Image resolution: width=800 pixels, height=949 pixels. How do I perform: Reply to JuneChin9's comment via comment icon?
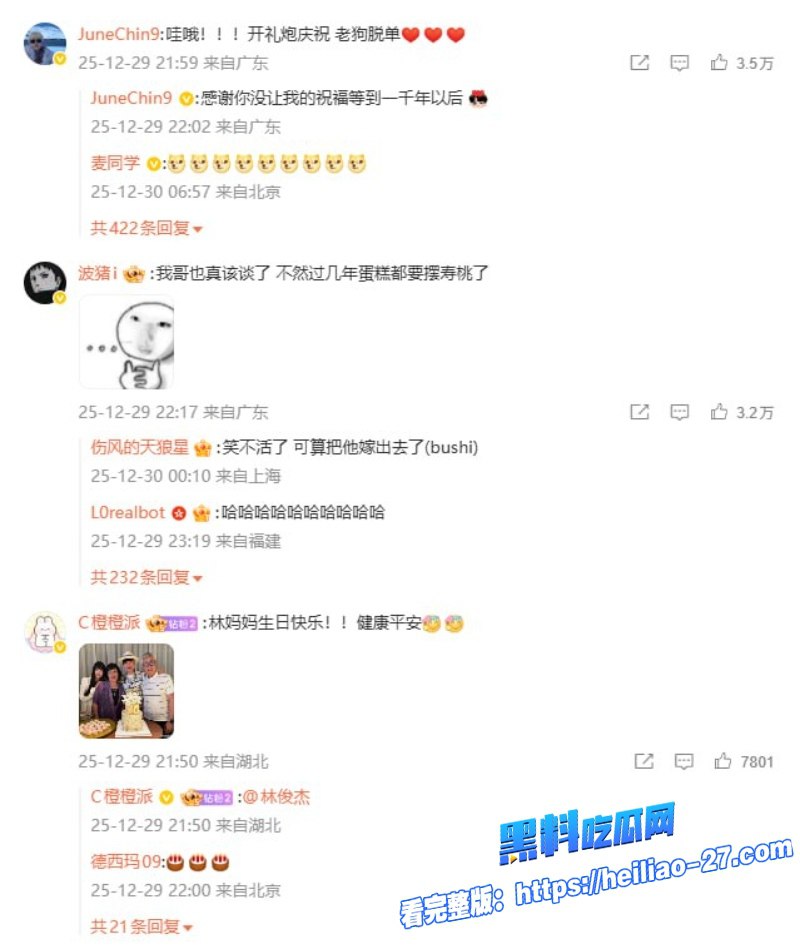pos(679,63)
